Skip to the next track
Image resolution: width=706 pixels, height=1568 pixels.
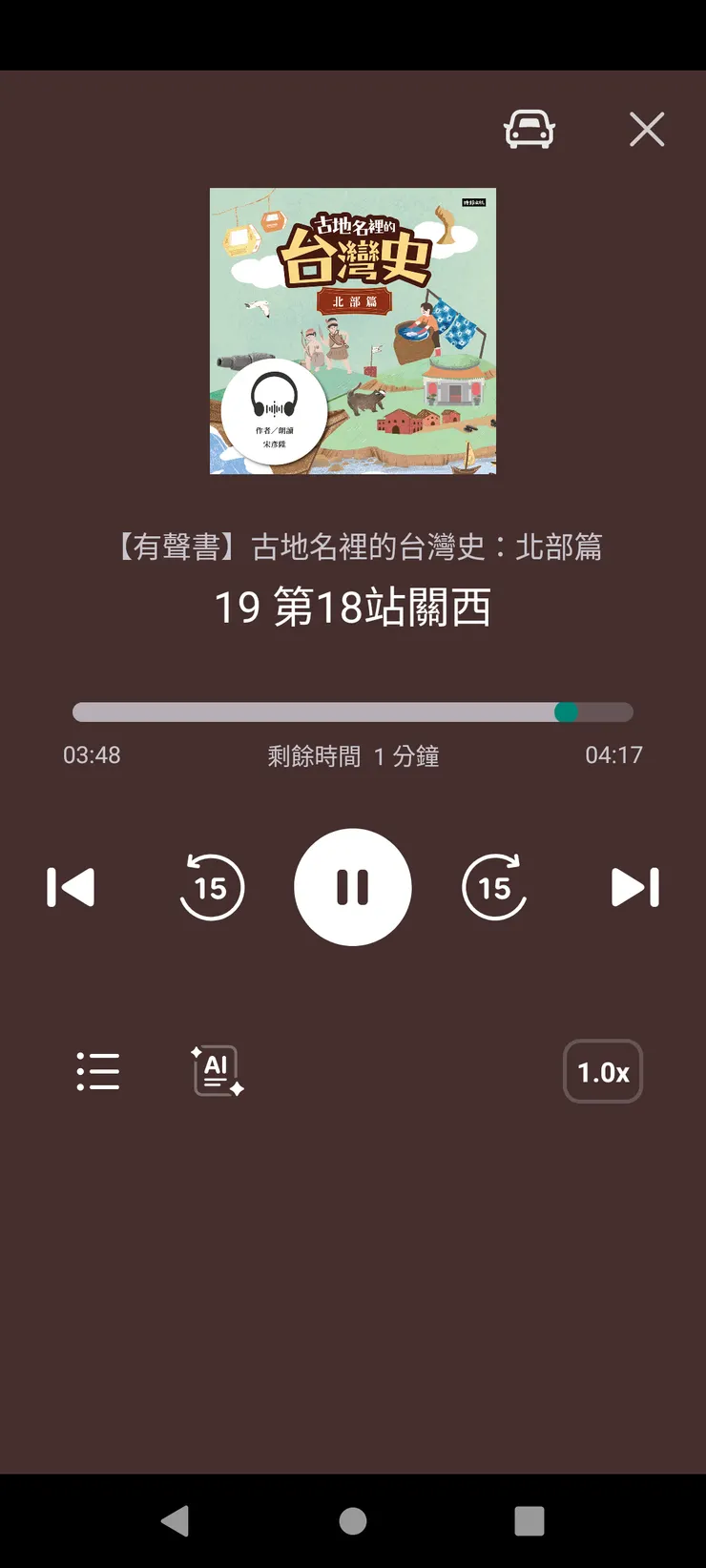pyautogui.click(x=634, y=886)
